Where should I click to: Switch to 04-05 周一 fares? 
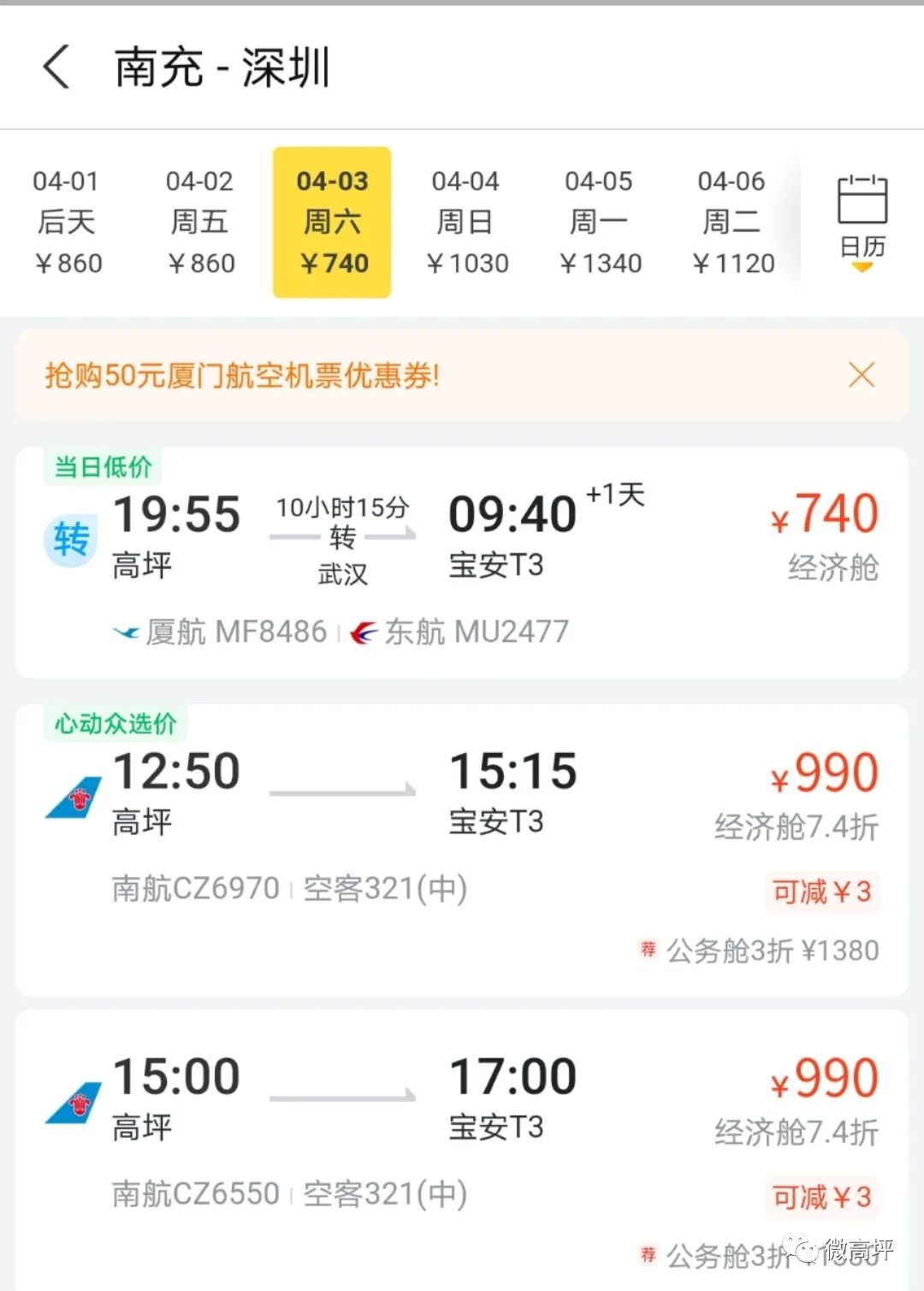(599, 222)
